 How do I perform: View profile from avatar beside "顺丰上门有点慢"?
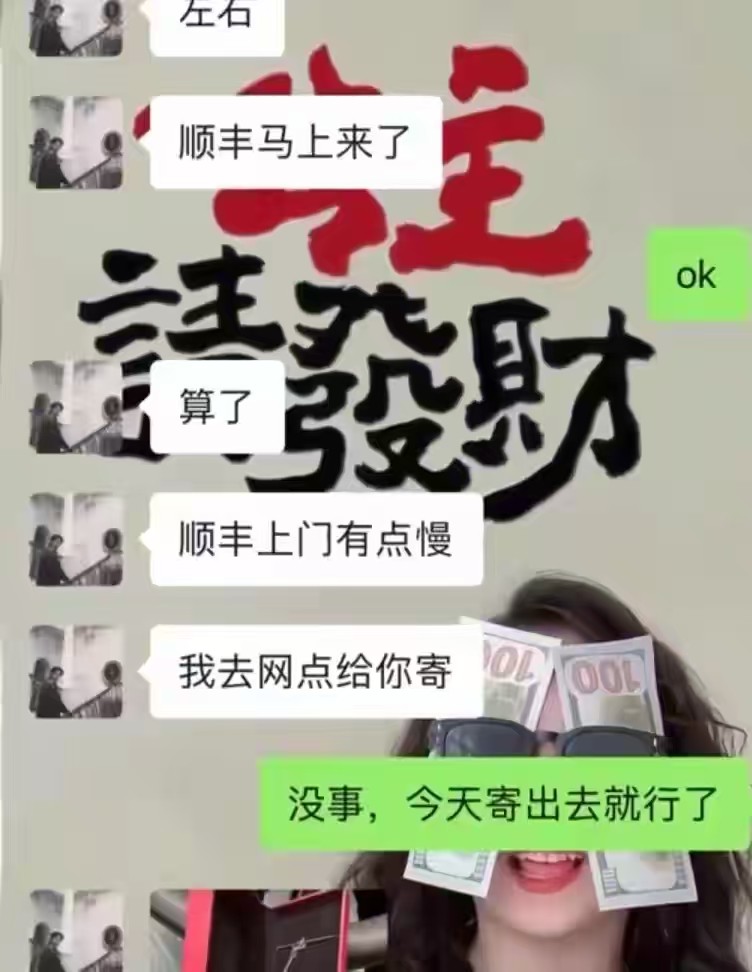point(77,539)
